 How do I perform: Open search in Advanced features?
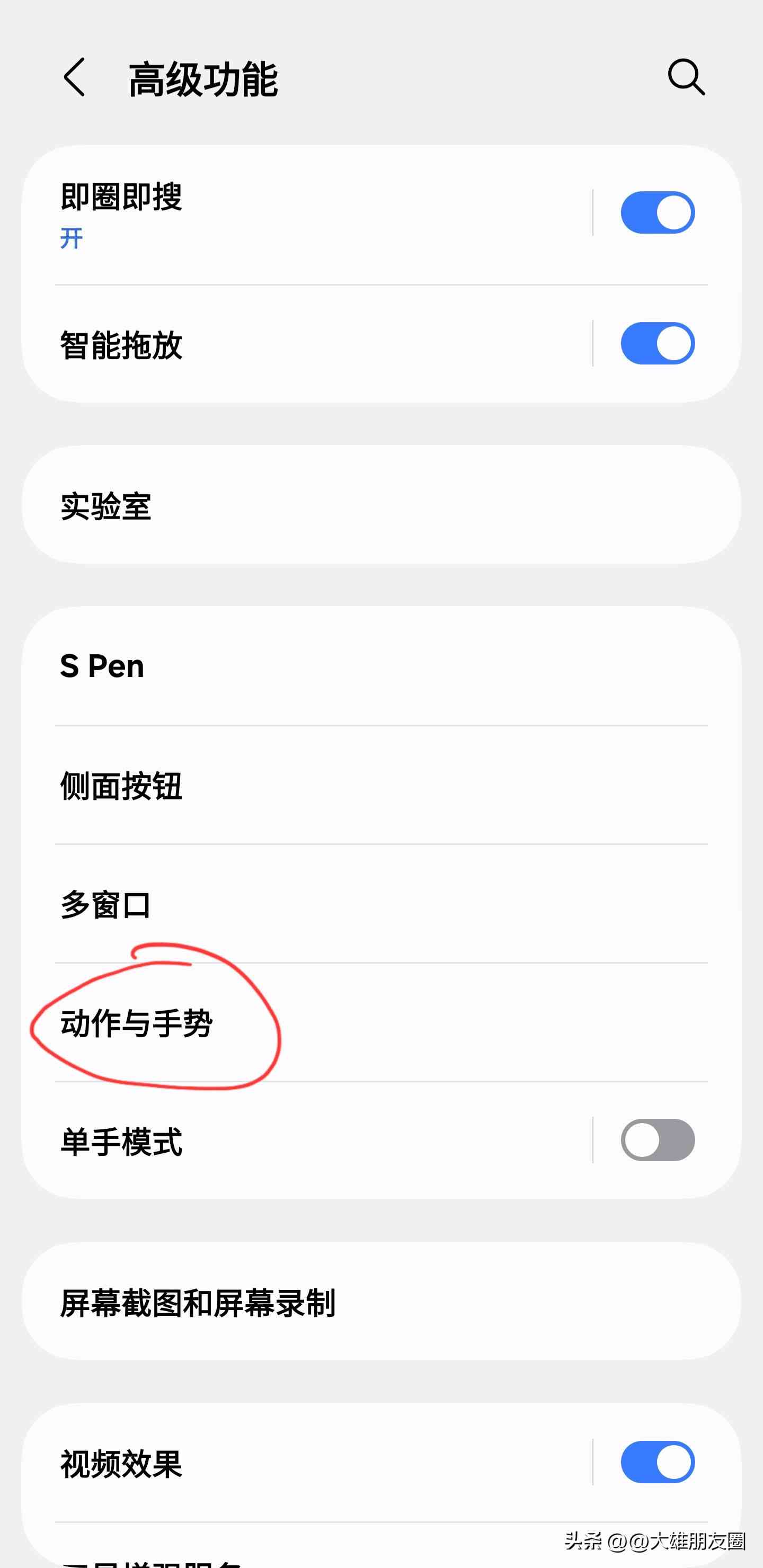685,77
